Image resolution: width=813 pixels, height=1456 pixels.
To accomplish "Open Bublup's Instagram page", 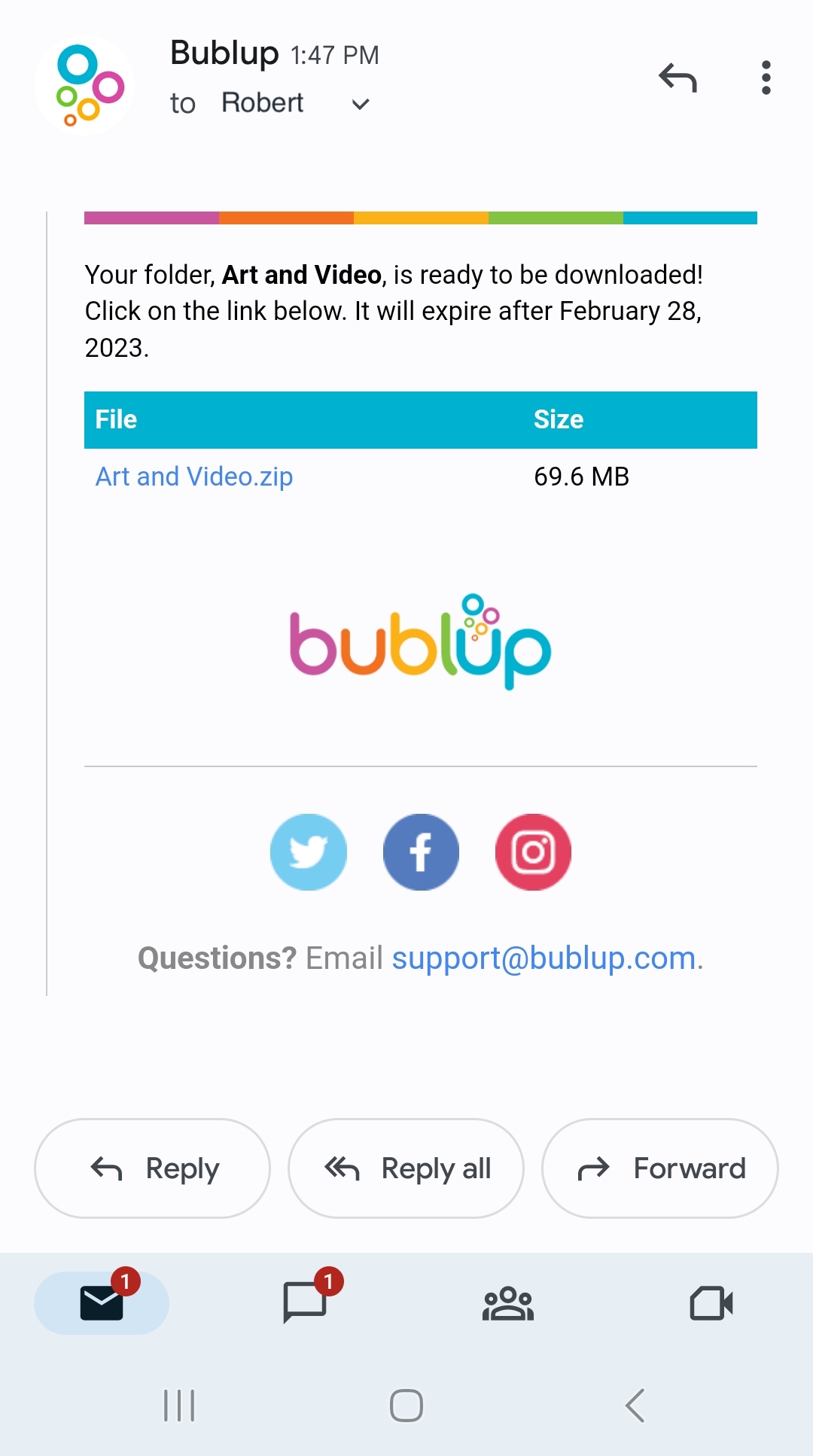I will pyautogui.click(x=533, y=851).
